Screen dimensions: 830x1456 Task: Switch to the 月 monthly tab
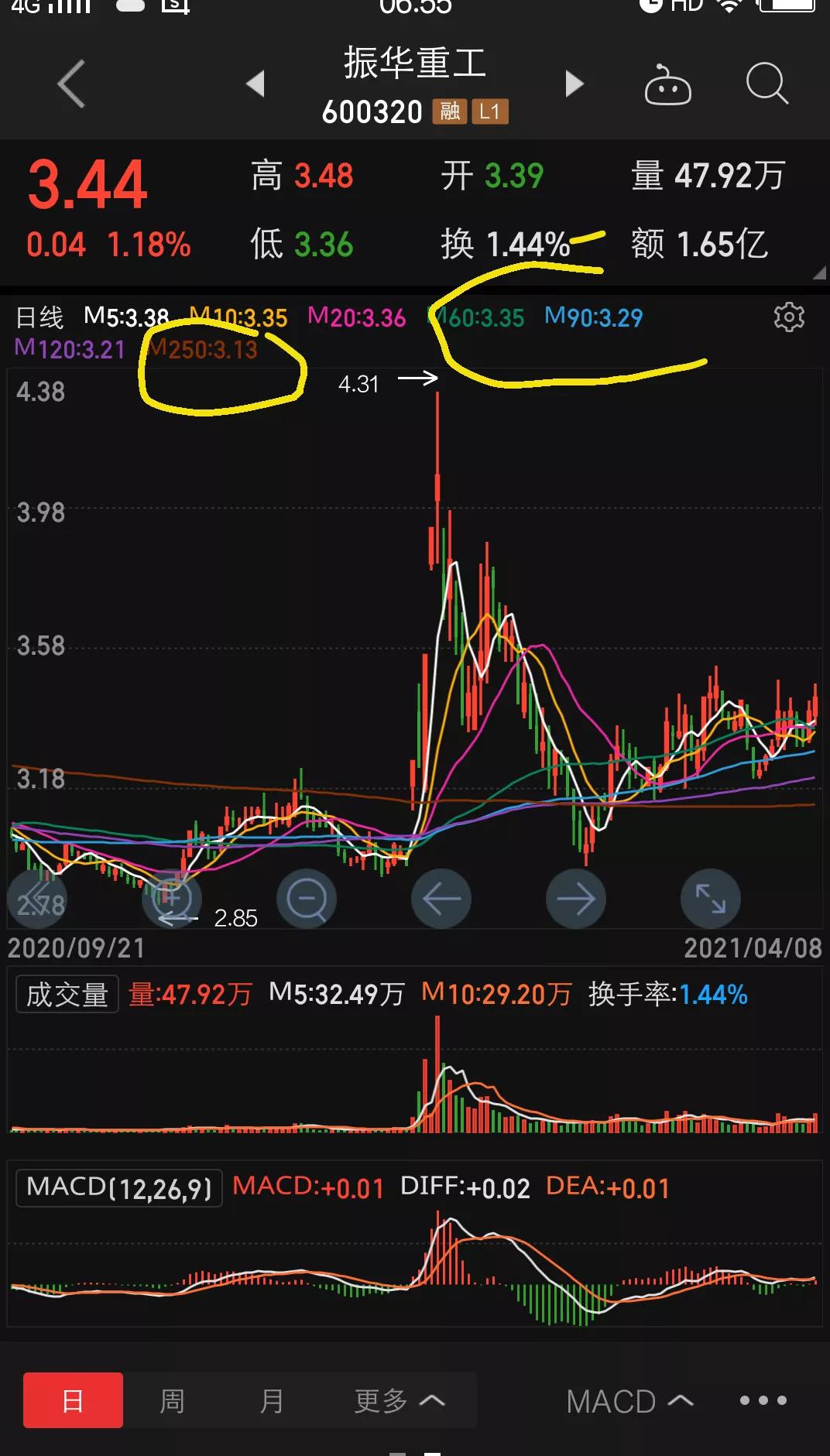click(271, 1400)
